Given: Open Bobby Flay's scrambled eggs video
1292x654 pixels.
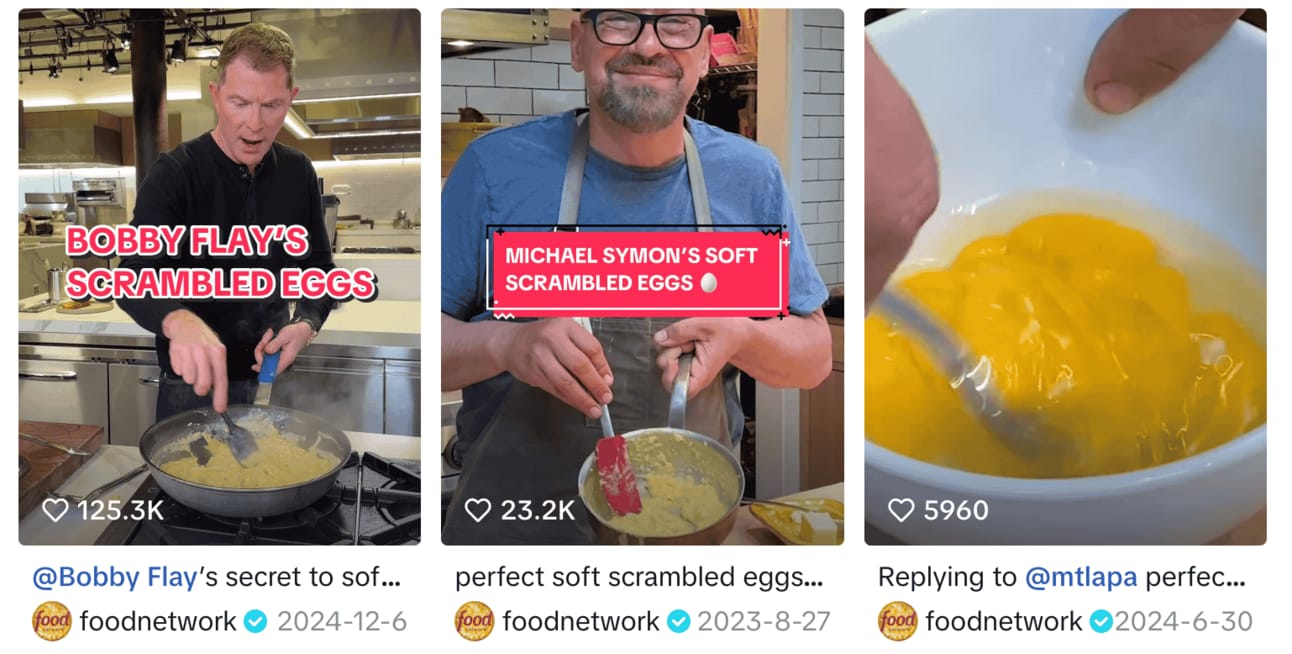Looking at the screenshot, I should click(219, 276).
